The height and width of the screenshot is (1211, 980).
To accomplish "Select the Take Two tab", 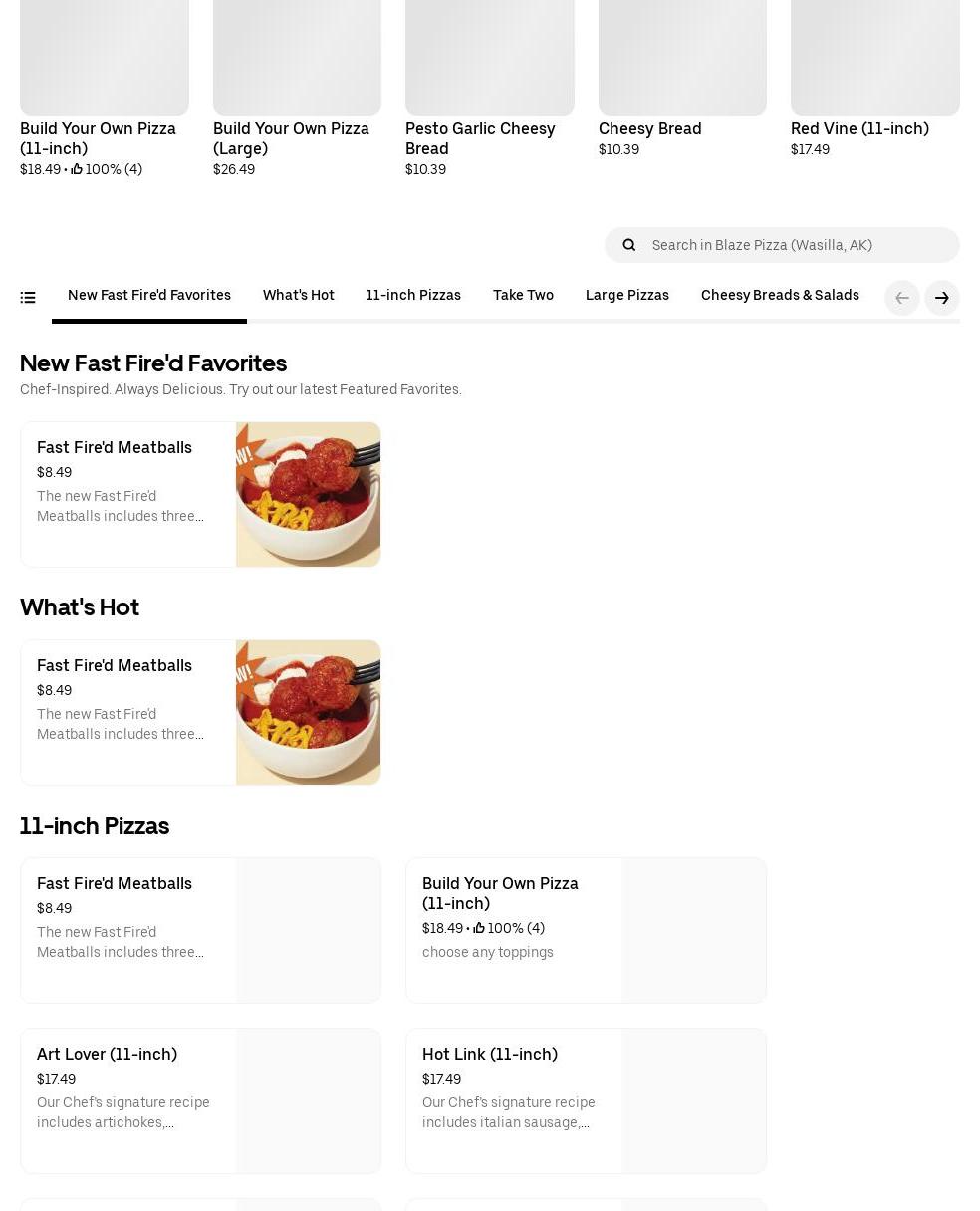I will pyautogui.click(x=523, y=296).
